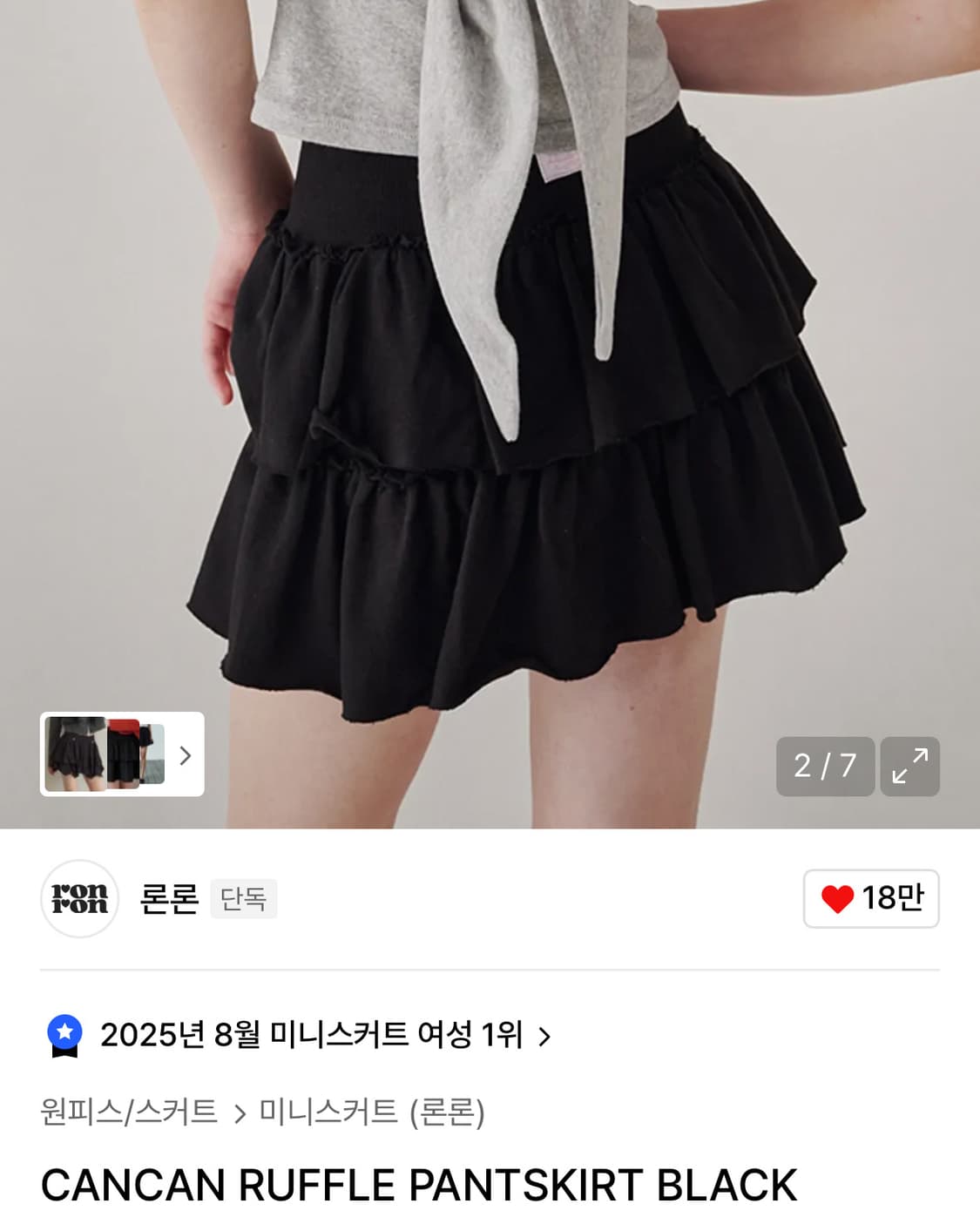Open ranking details via the chevron arrow
This screenshot has height=1224, width=980.
click(x=544, y=1035)
